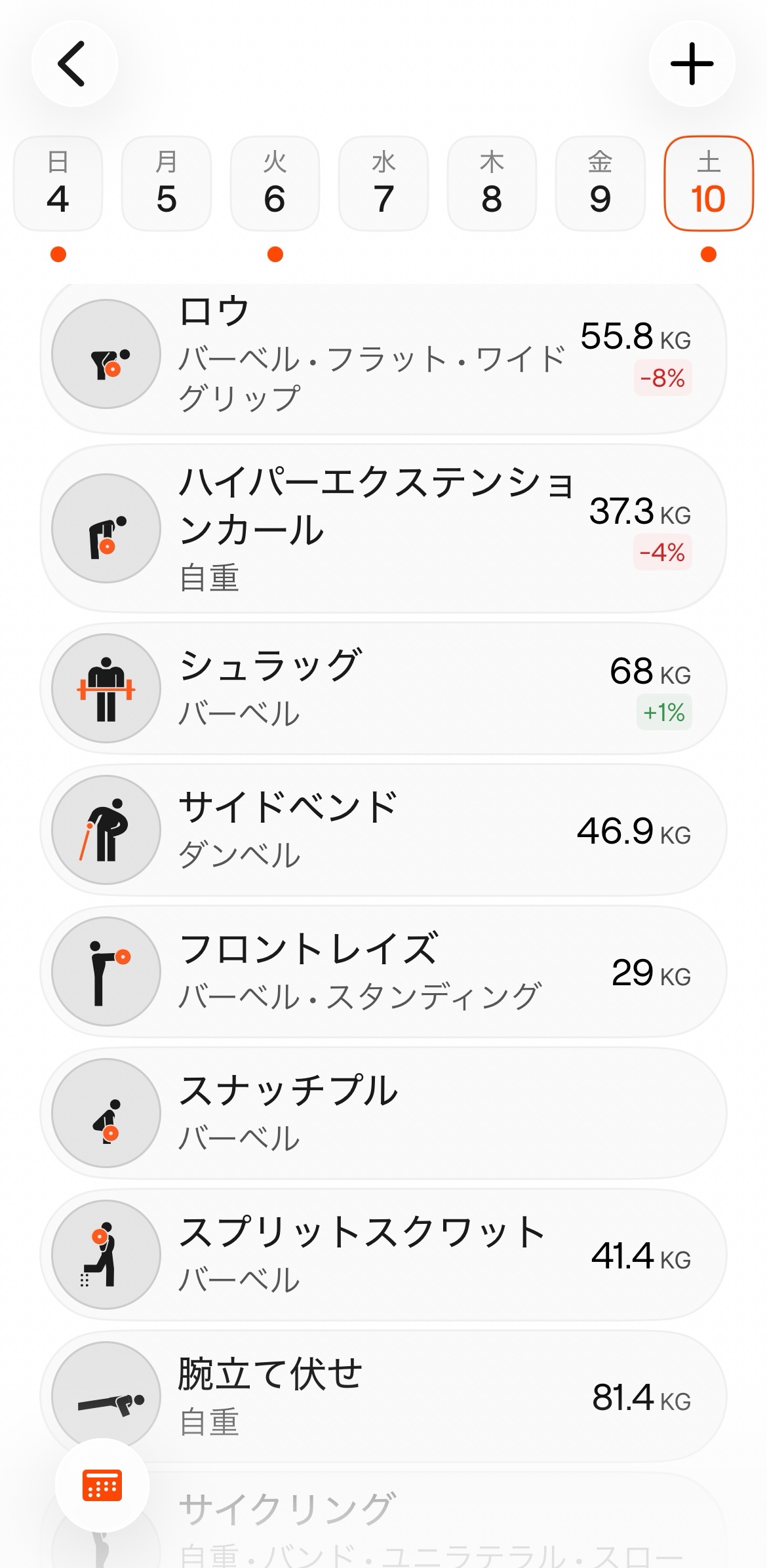The width and height of the screenshot is (767, 1568).
Task: Open the シュラッグ exercise
Action: 383,688
